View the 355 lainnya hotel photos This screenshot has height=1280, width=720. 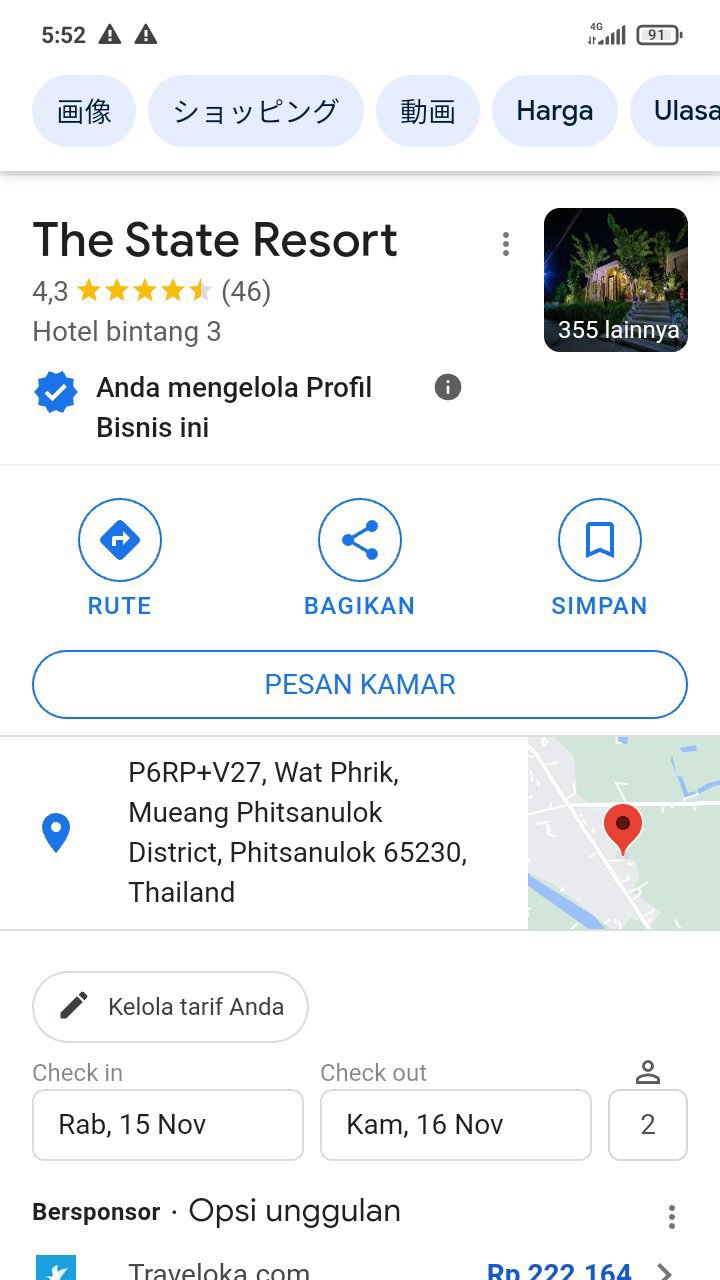616,280
